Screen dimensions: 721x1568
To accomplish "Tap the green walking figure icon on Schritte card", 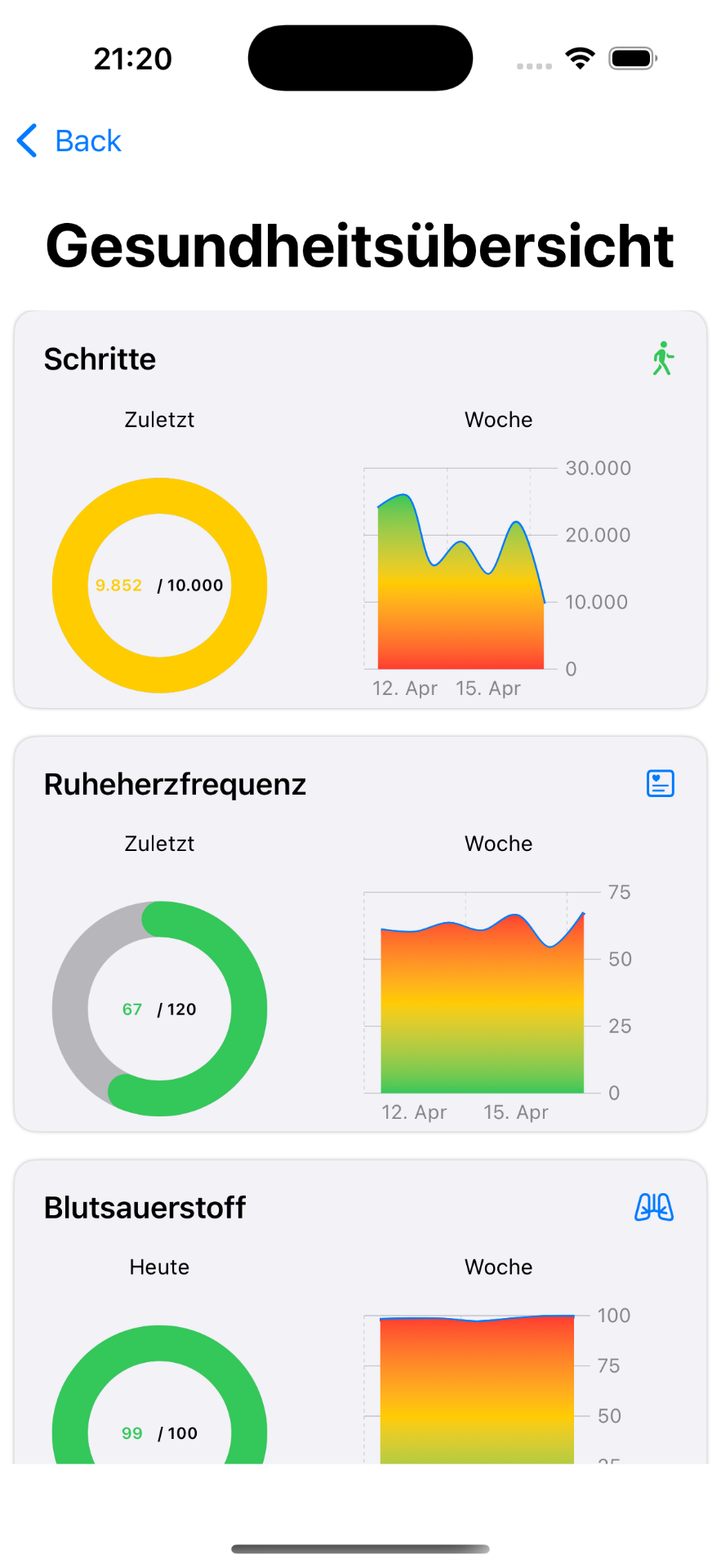I will coord(663,358).
